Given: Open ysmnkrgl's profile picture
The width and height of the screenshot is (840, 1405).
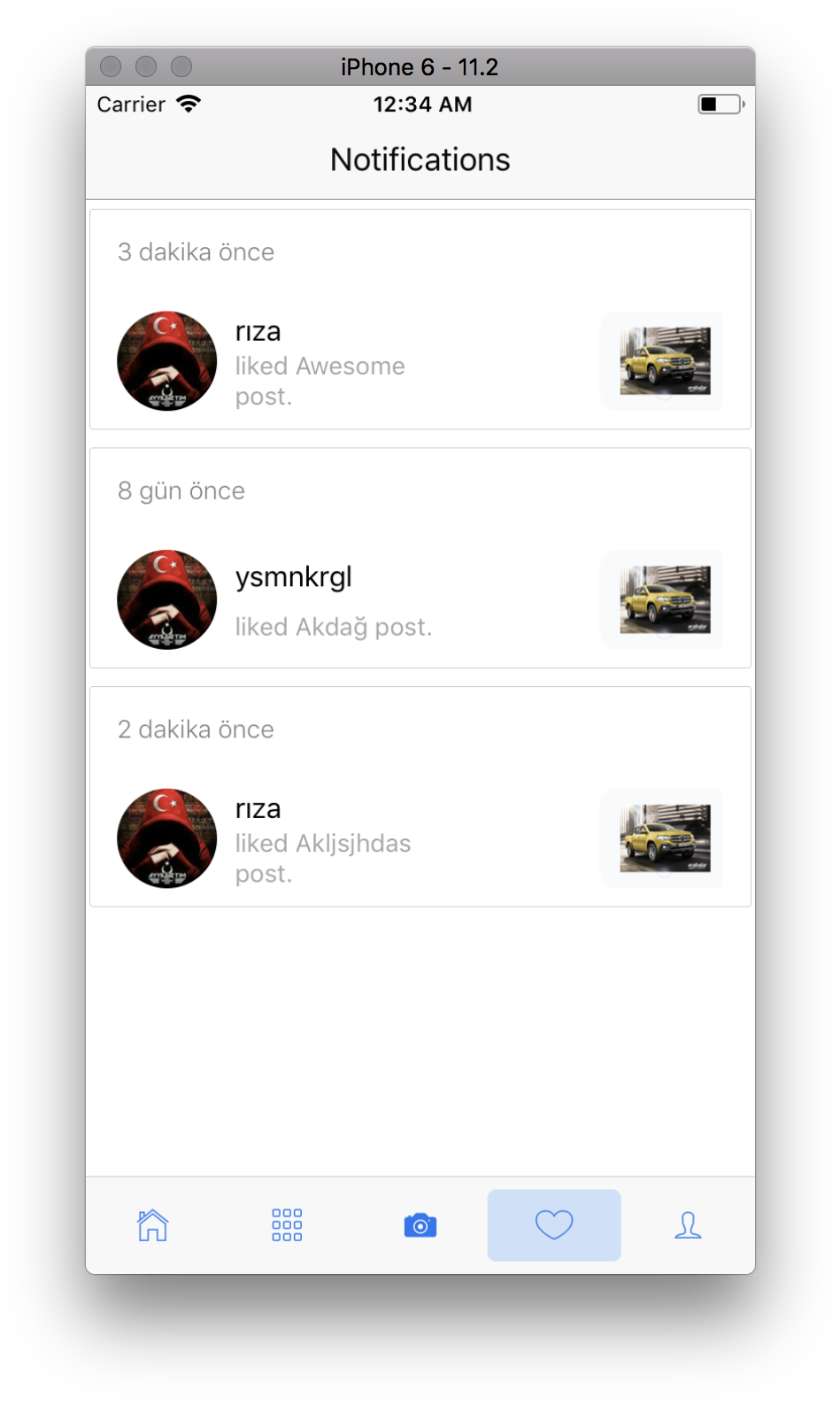Looking at the screenshot, I should (167, 599).
